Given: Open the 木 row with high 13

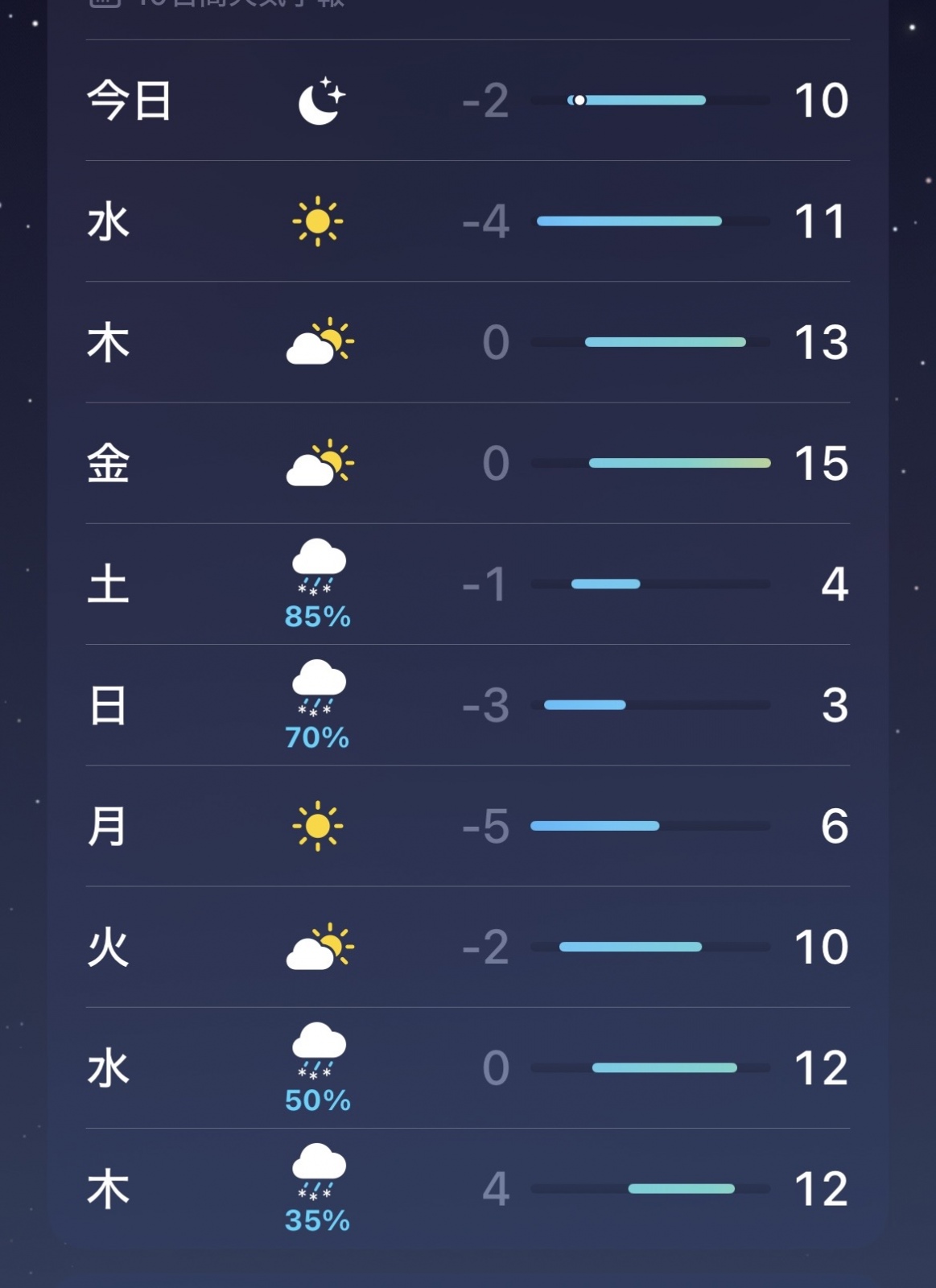Looking at the screenshot, I should 467,342.
